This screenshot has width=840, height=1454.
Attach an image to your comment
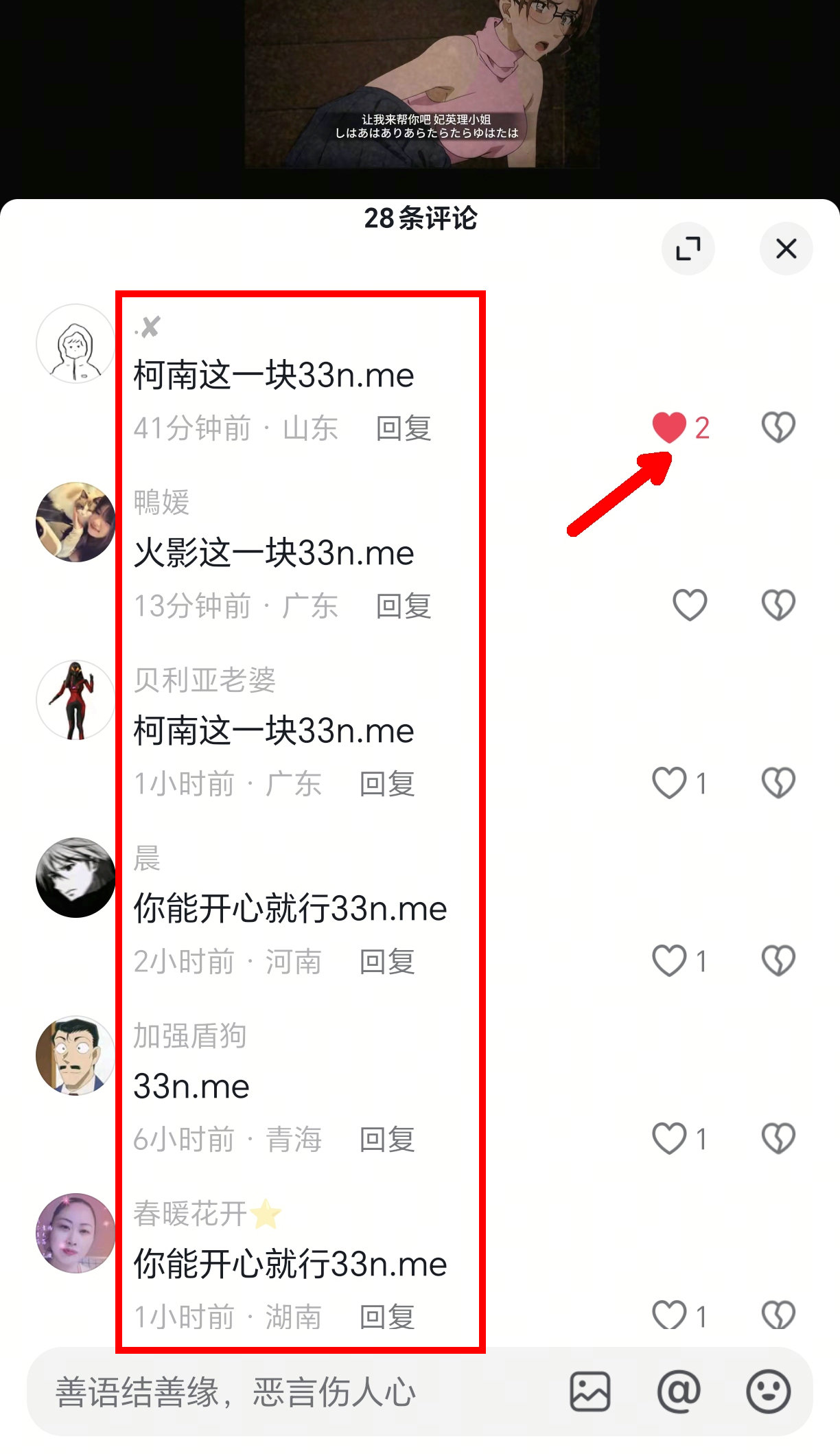pyautogui.click(x=590, y=1392)
